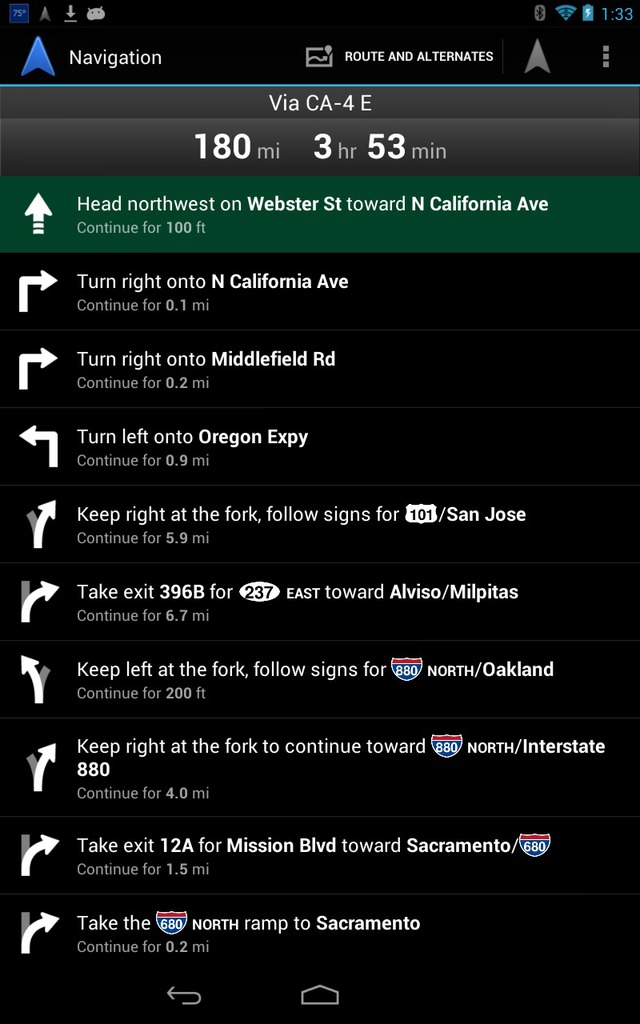This screenshot has height=1024, width=640.
Task: Open the Turn right onto N California Ave step
Action: pyautogui.click(x=320, y=292)
